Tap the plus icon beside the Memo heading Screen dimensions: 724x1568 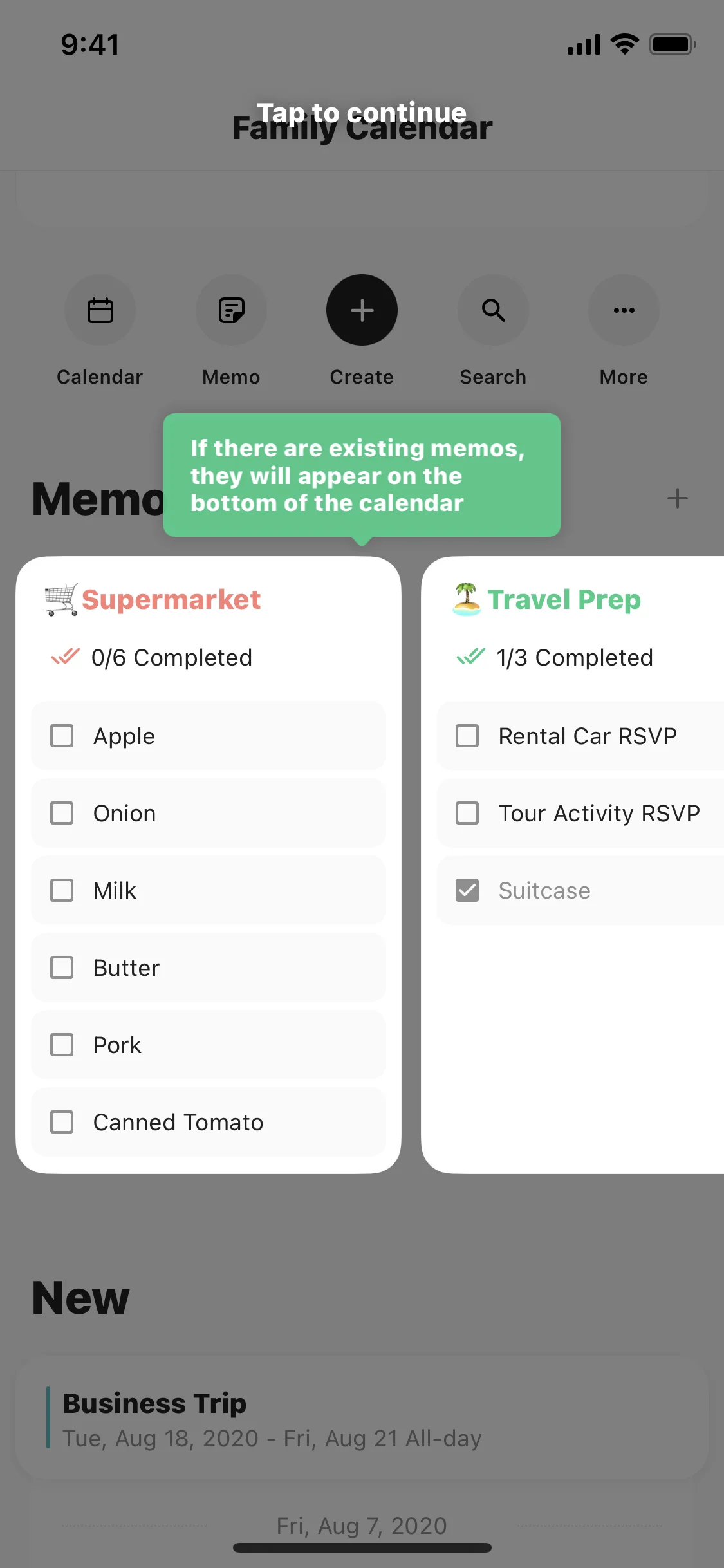click(677, 498)
